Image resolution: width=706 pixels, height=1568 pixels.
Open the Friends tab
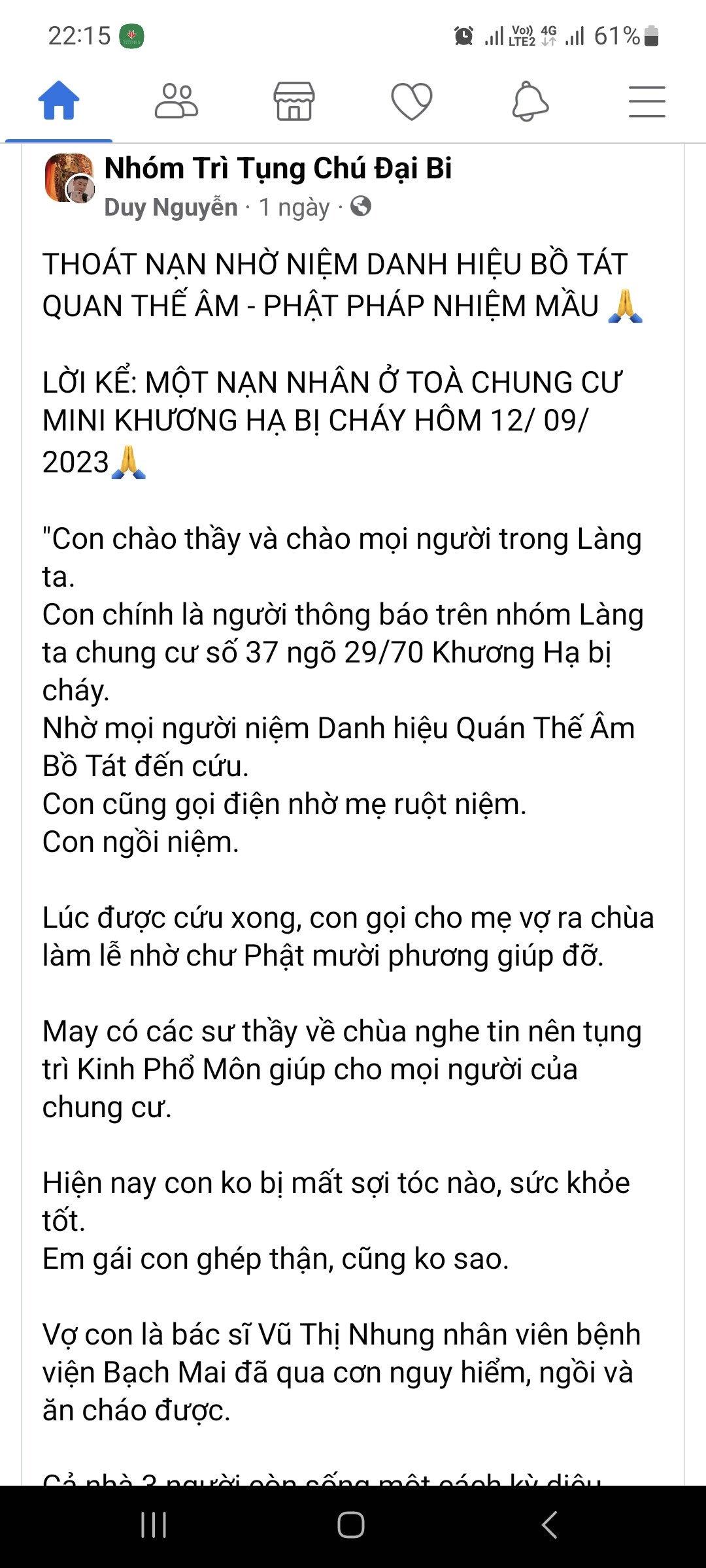[176, 101]
